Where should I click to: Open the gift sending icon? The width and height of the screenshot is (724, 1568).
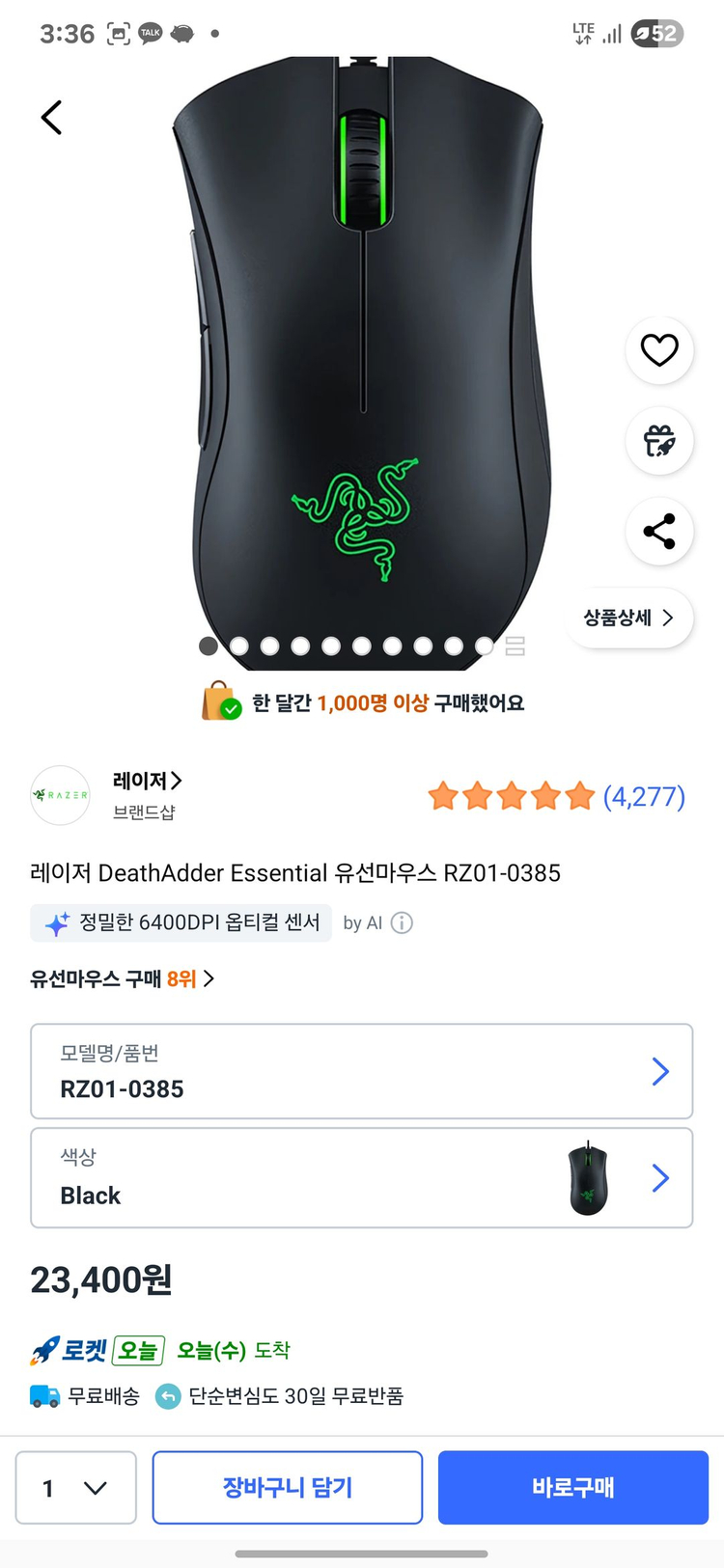pyautogui.click(x=659, y=441)
